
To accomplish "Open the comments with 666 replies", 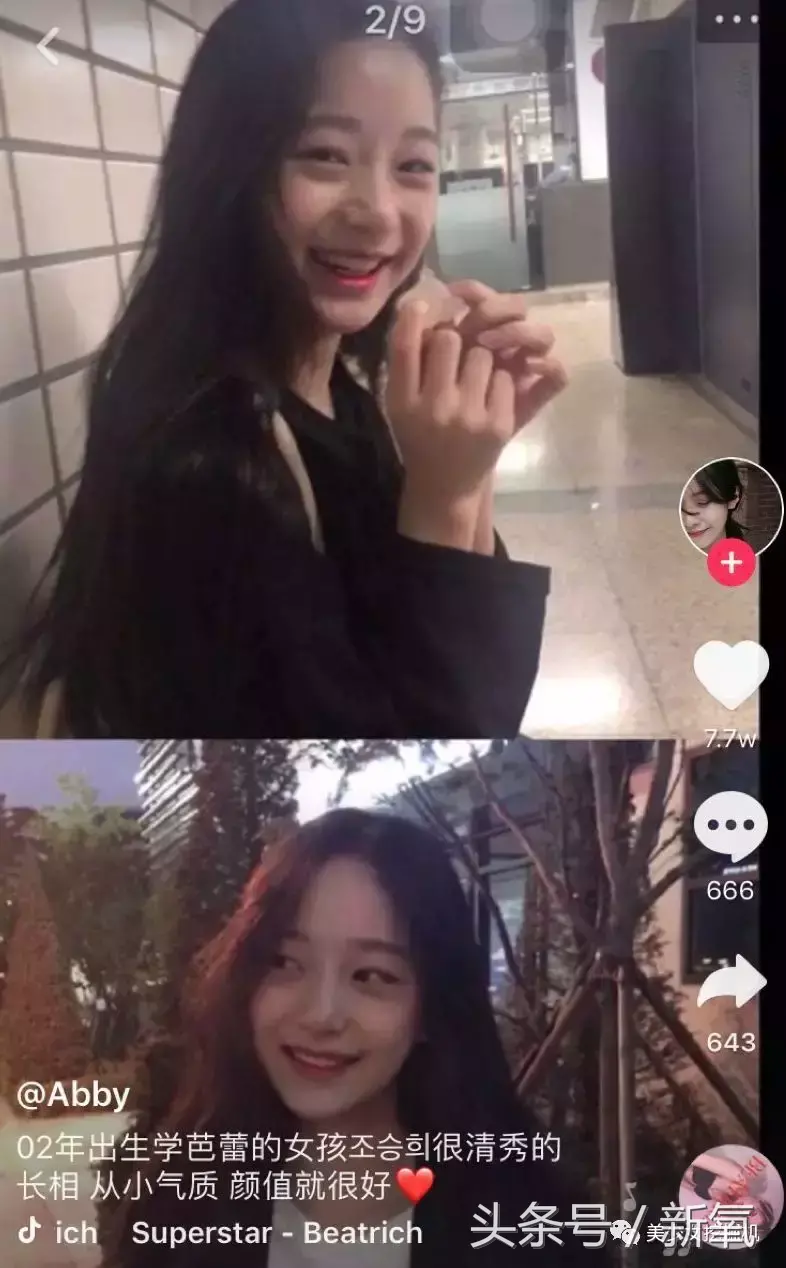I will click(x=731, y=827).
